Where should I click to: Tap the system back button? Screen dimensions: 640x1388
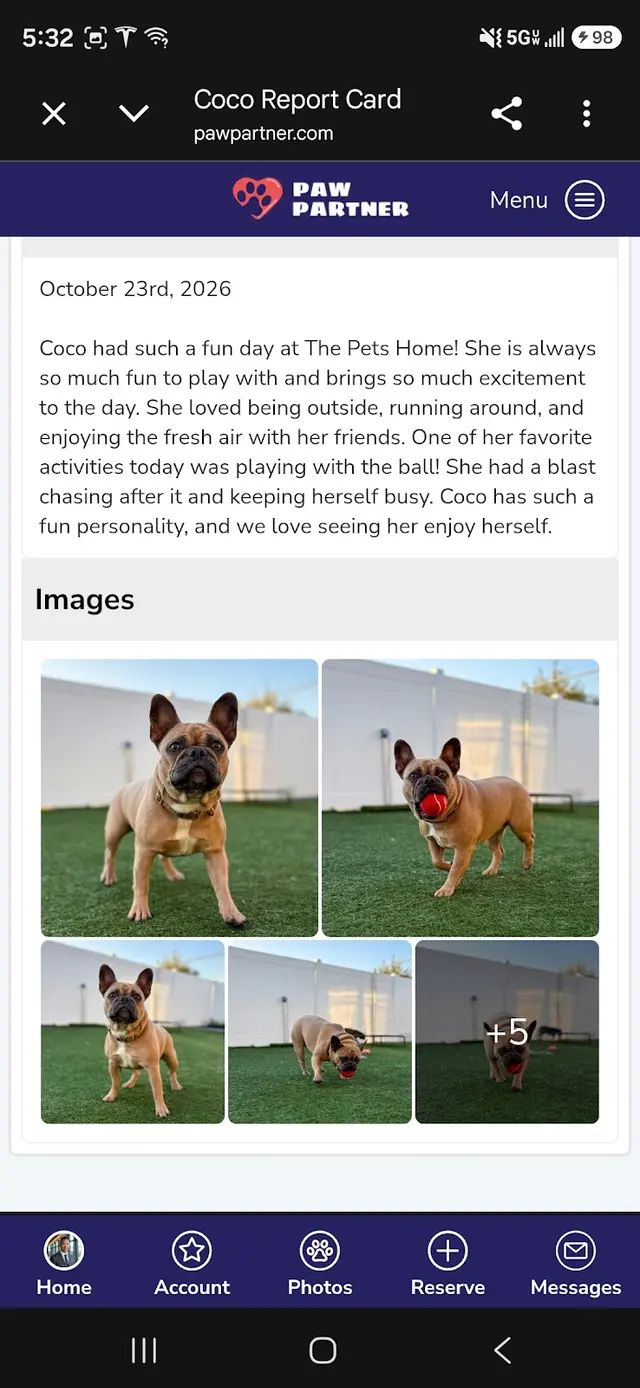(503, 1350)
